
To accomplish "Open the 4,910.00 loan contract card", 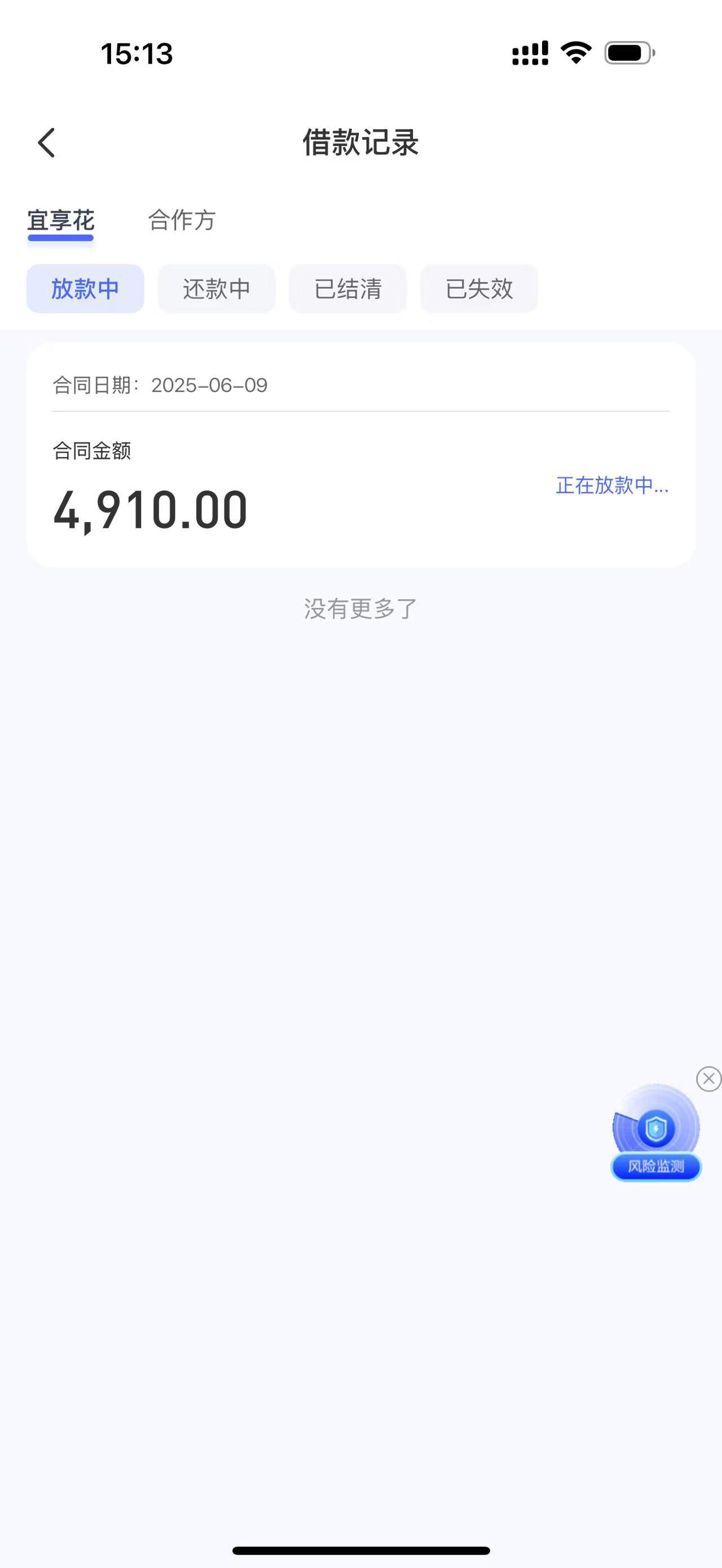I will [x=361, y=456].
